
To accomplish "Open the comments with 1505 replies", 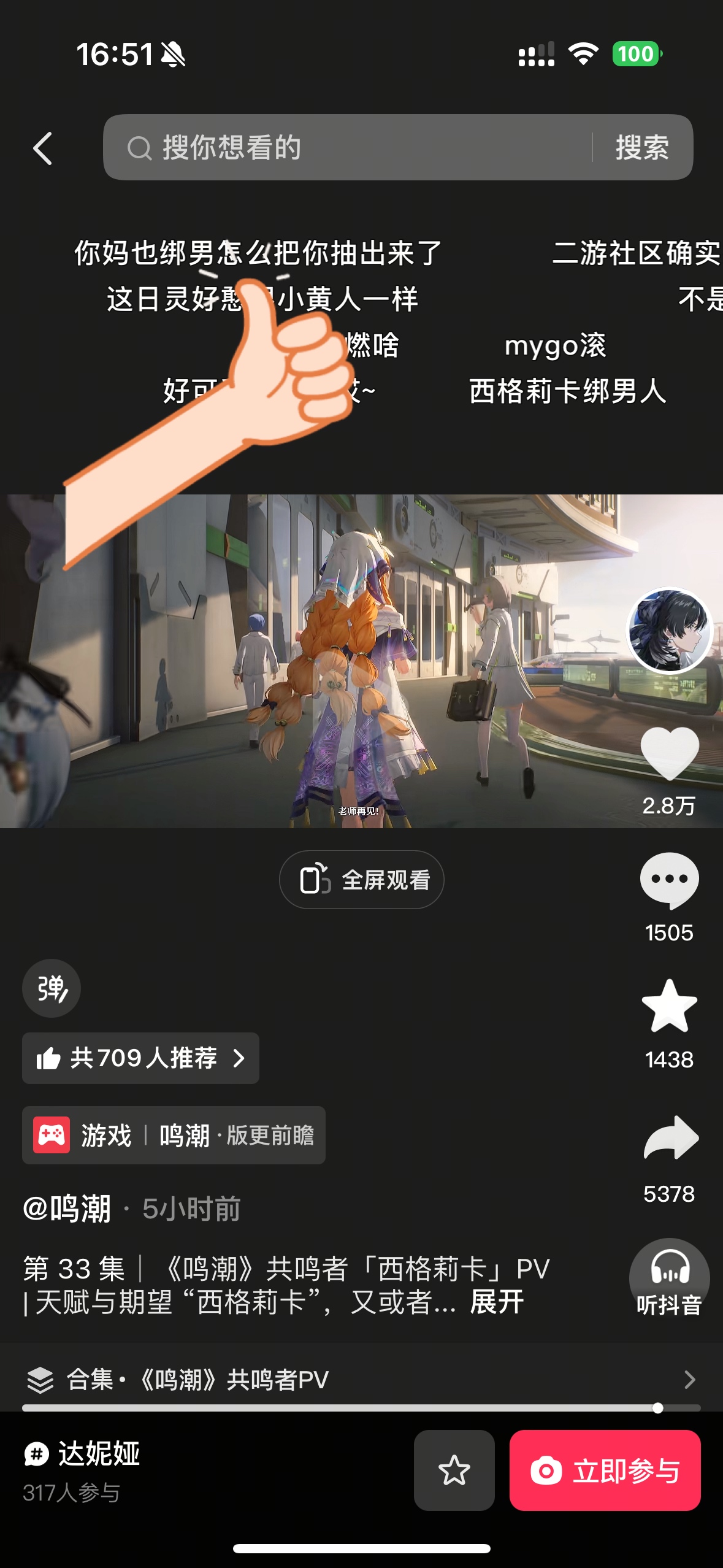I will (x=669, y=881).
